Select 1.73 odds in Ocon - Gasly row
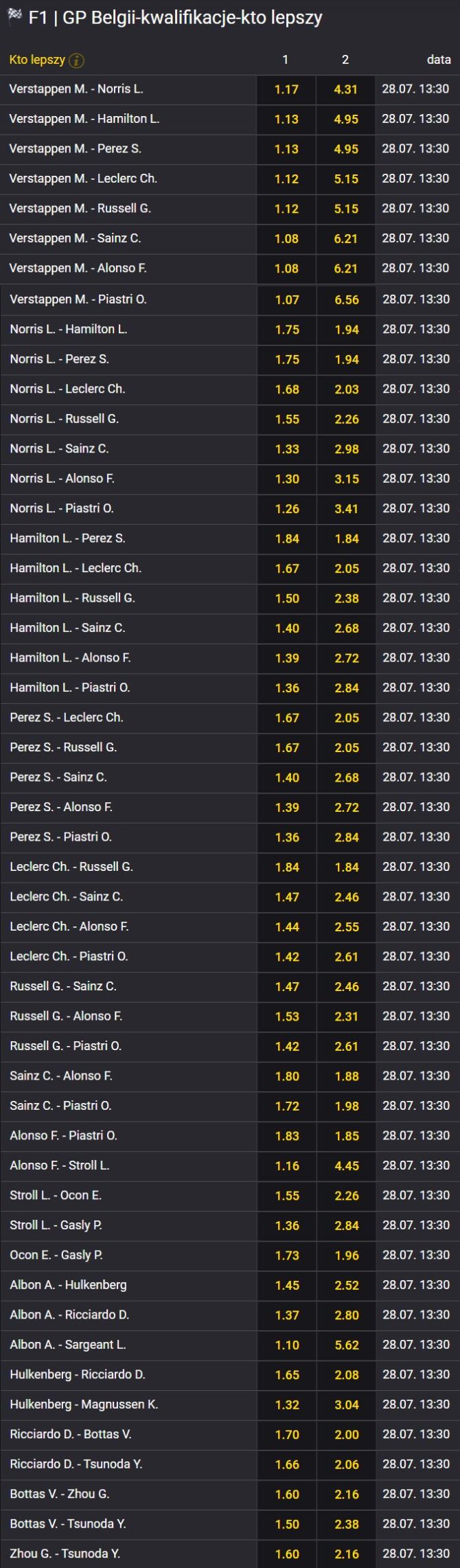This screenshot has width=460, height=1568. point(287,1255)
